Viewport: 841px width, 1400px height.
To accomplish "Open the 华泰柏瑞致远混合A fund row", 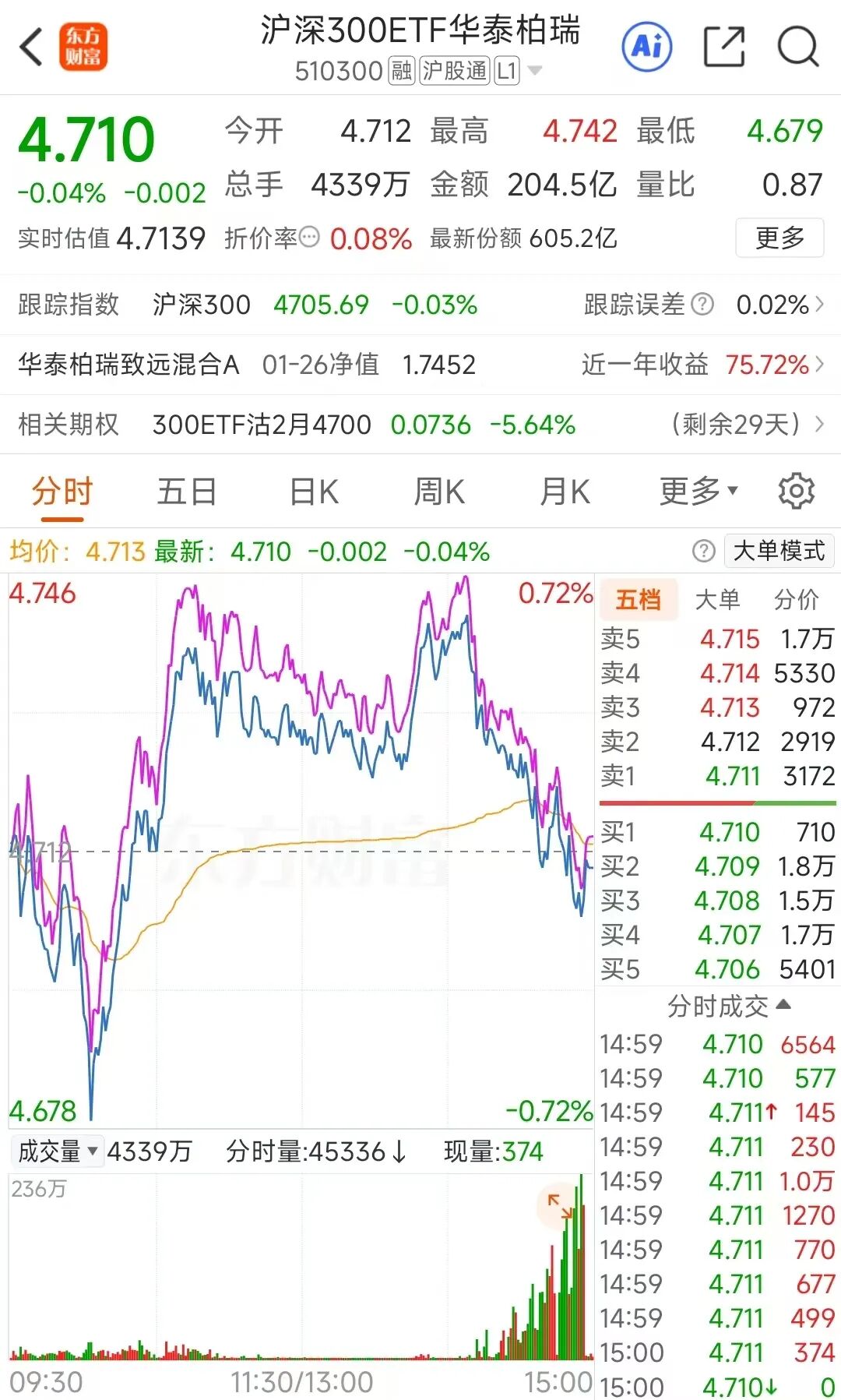I will (x=420, y=365).
